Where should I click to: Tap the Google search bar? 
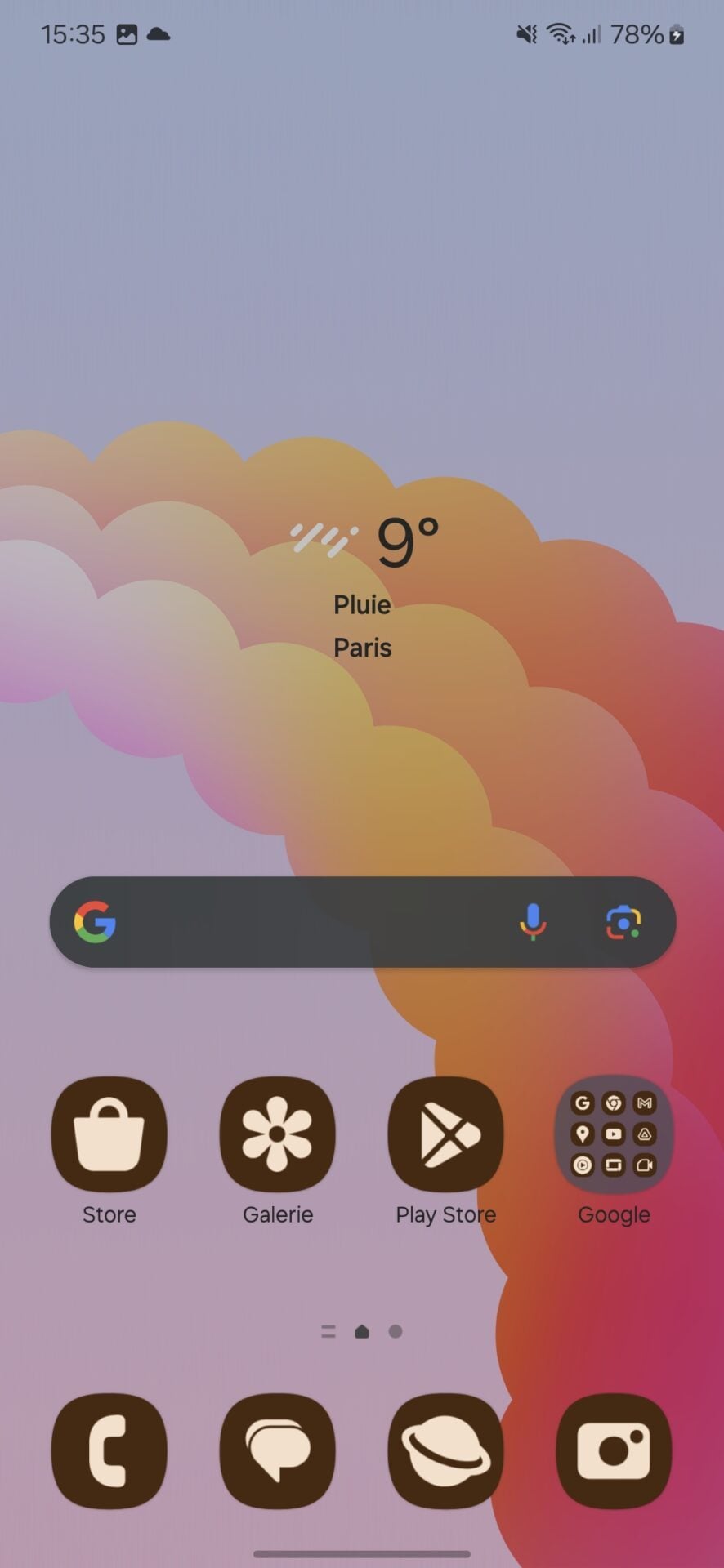pos(311,922)
